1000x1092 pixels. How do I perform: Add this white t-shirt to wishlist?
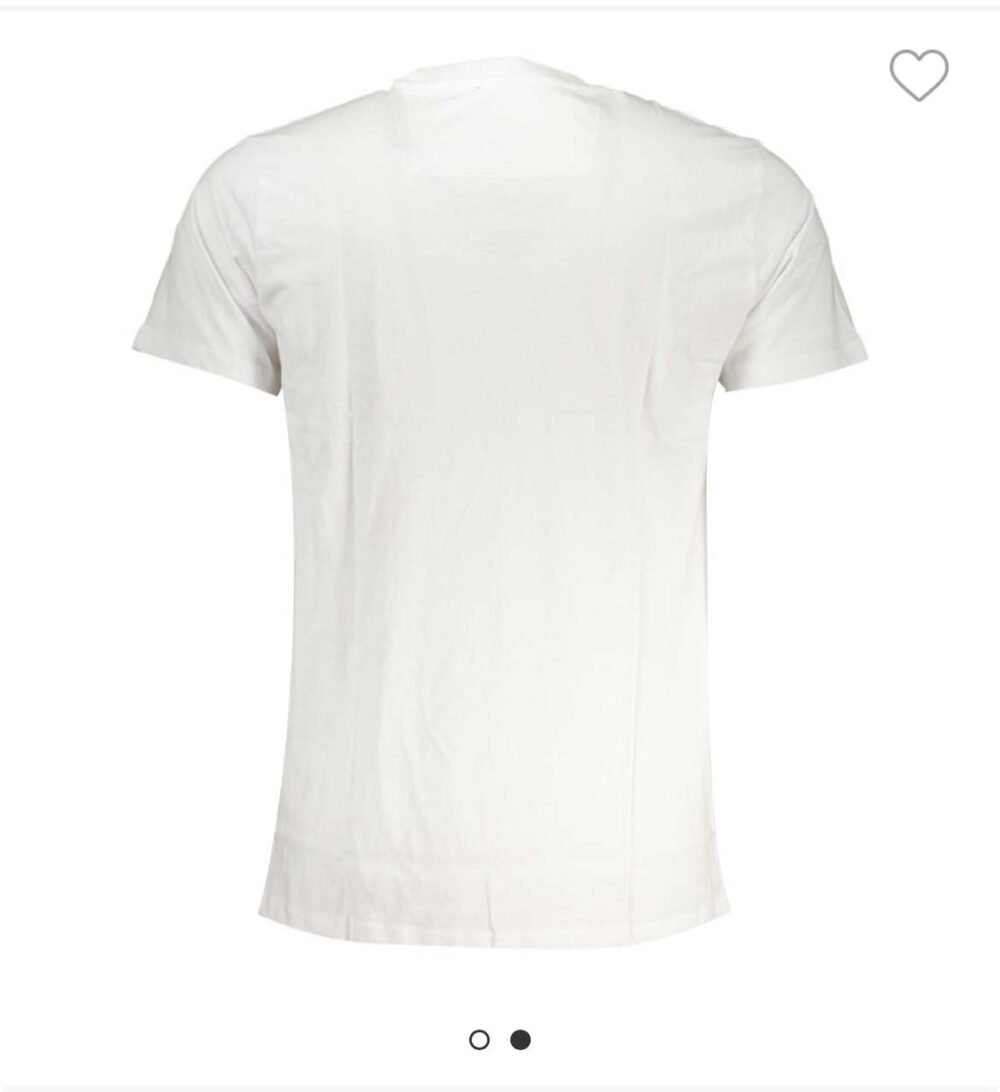[x=919, y=75]
